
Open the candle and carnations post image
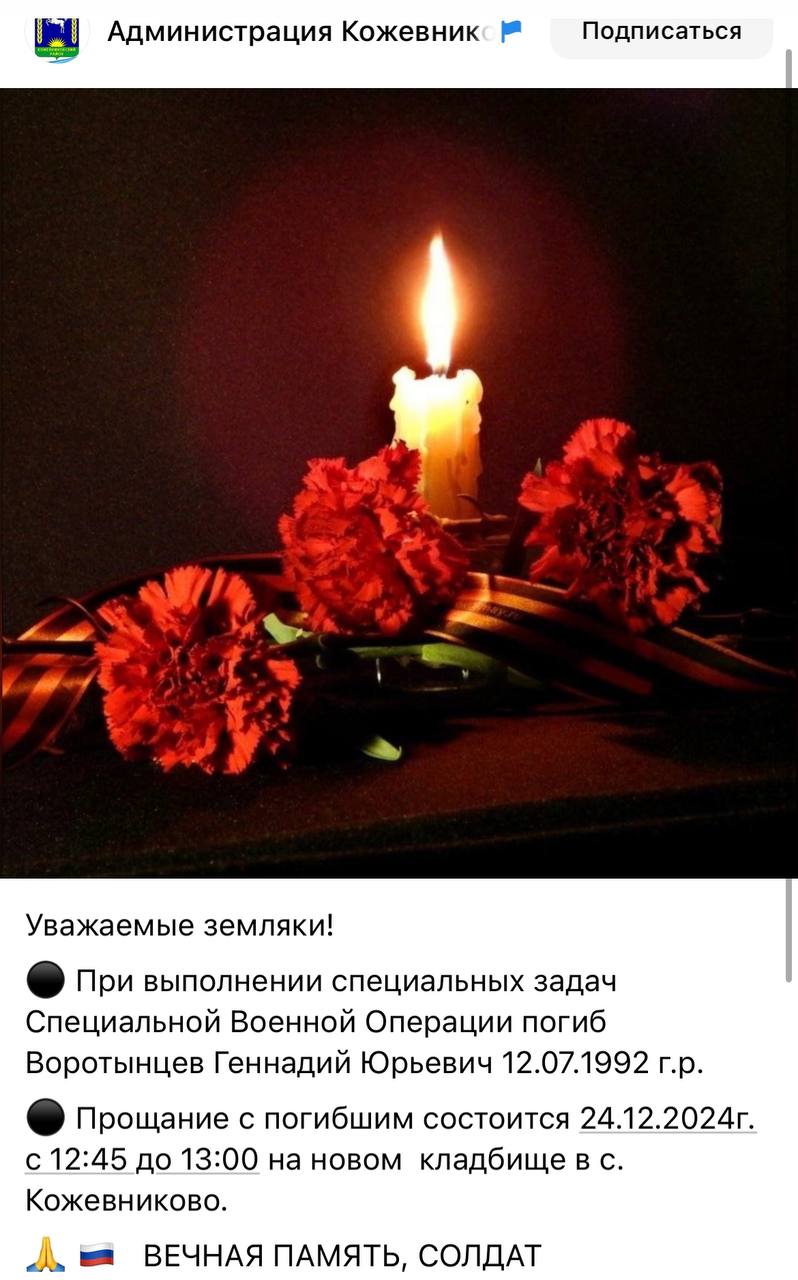[399, 482]
